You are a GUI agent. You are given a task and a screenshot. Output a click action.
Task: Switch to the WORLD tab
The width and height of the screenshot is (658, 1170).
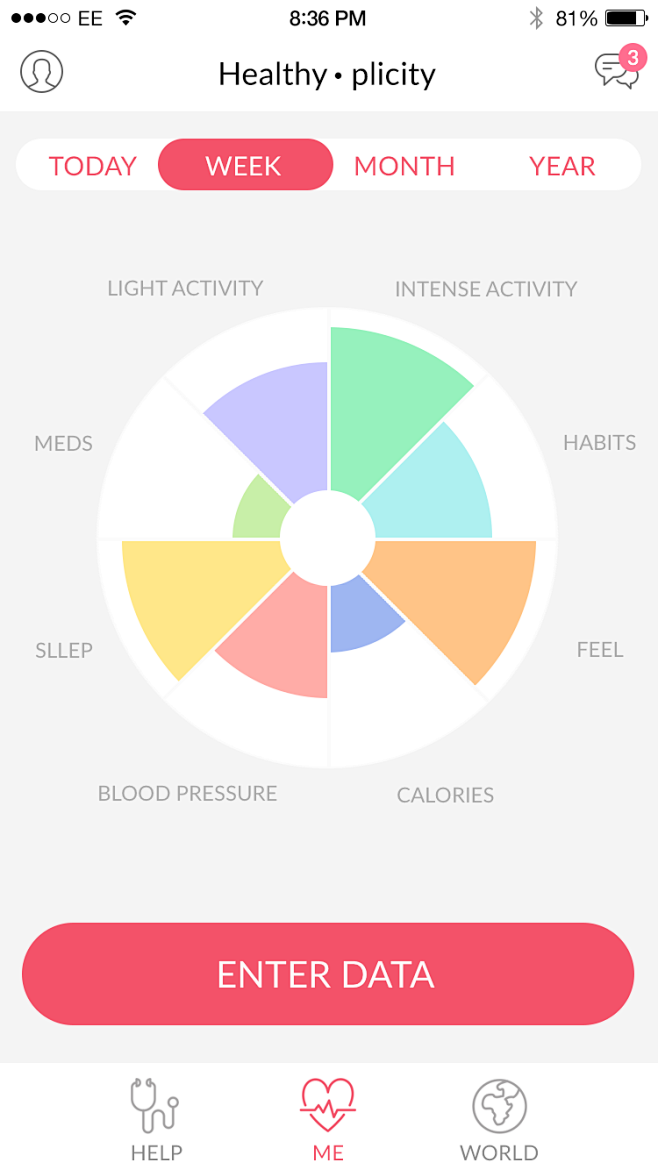[499, 1118]
